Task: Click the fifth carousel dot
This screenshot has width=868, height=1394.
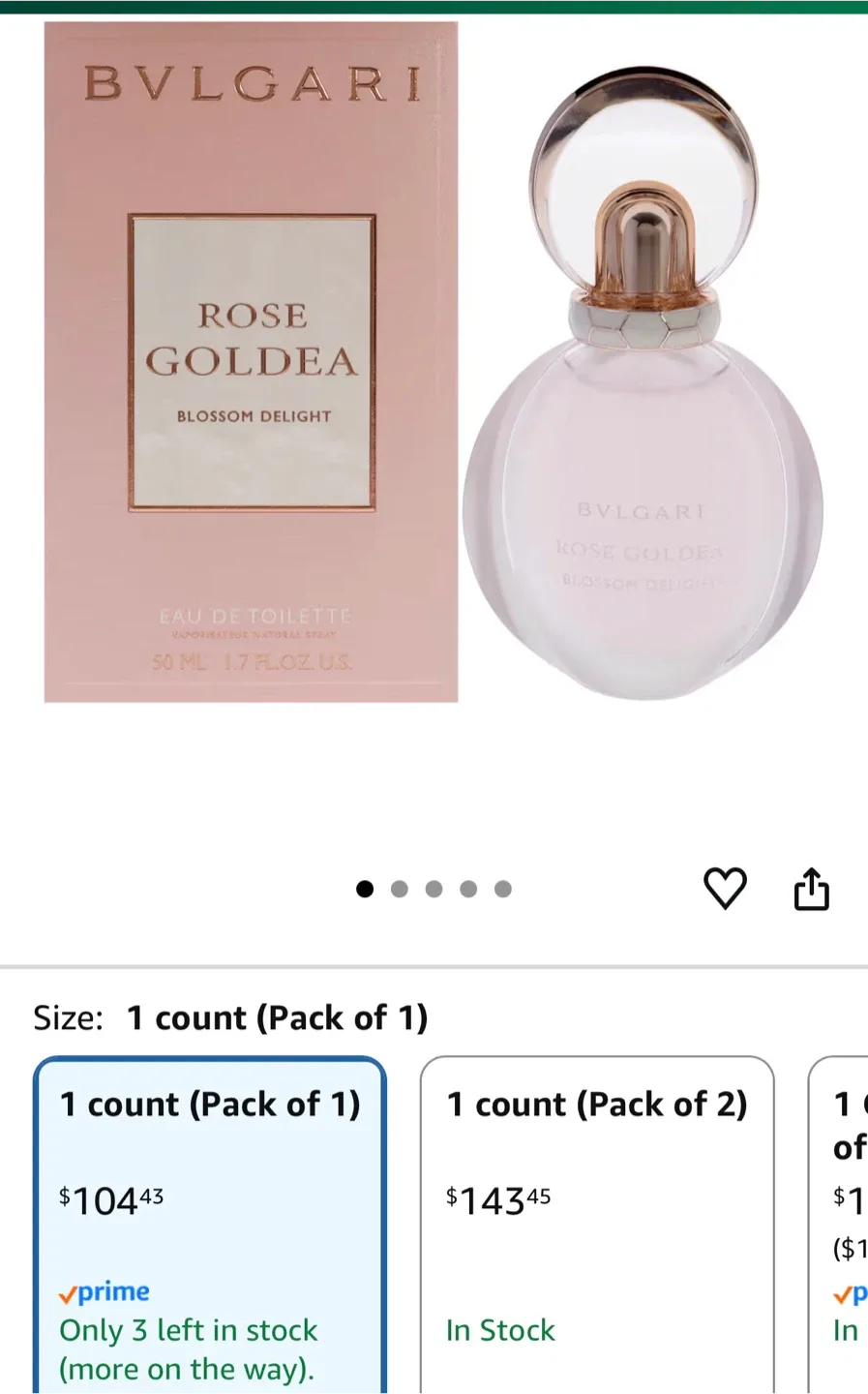Action: [503, 889]
